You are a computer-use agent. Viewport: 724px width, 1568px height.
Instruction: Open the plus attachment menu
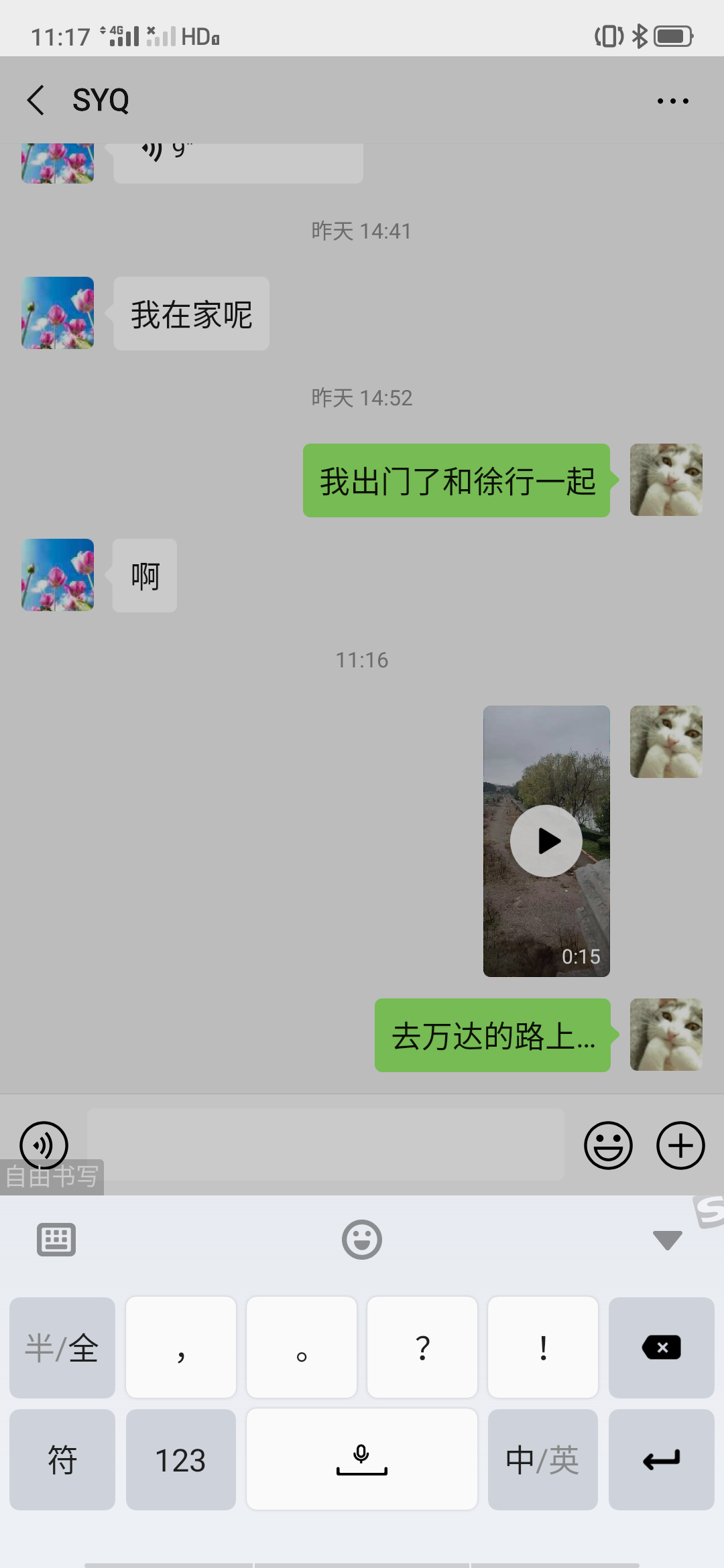point(680,1145)
